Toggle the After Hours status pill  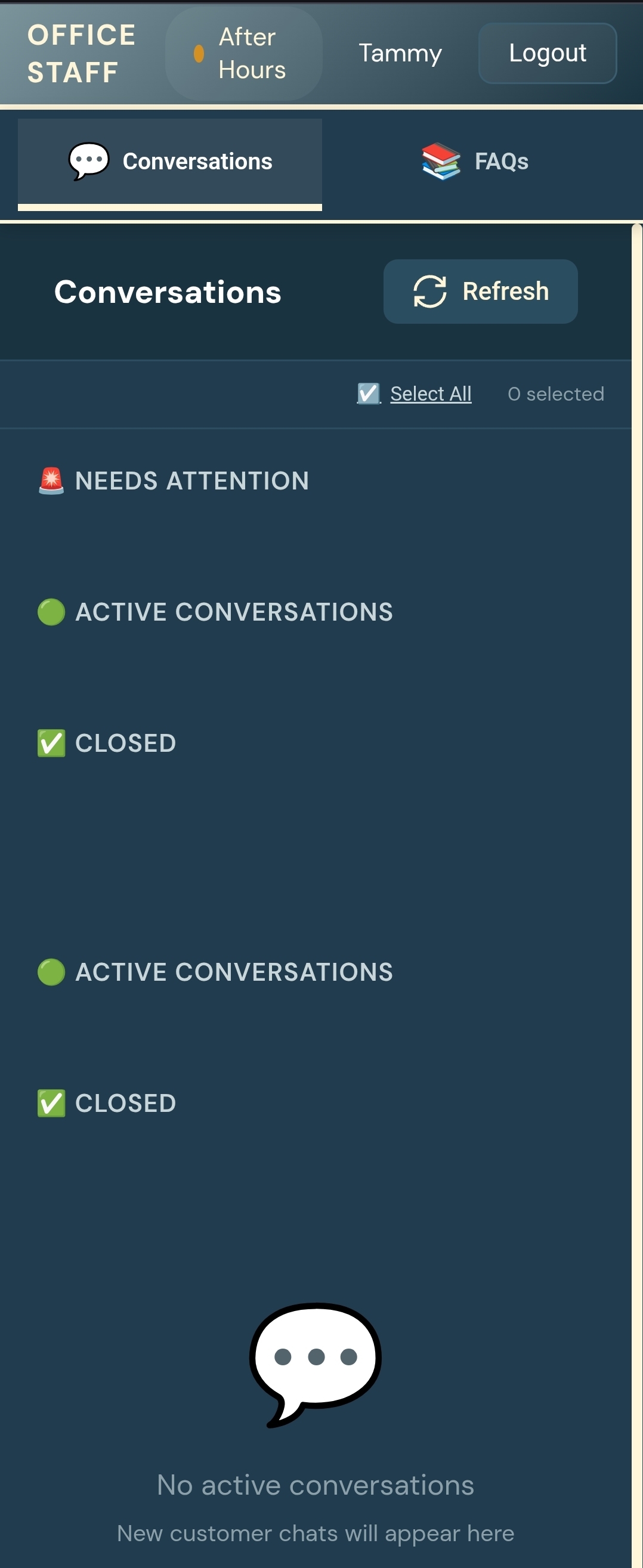[x=243, y=54]
